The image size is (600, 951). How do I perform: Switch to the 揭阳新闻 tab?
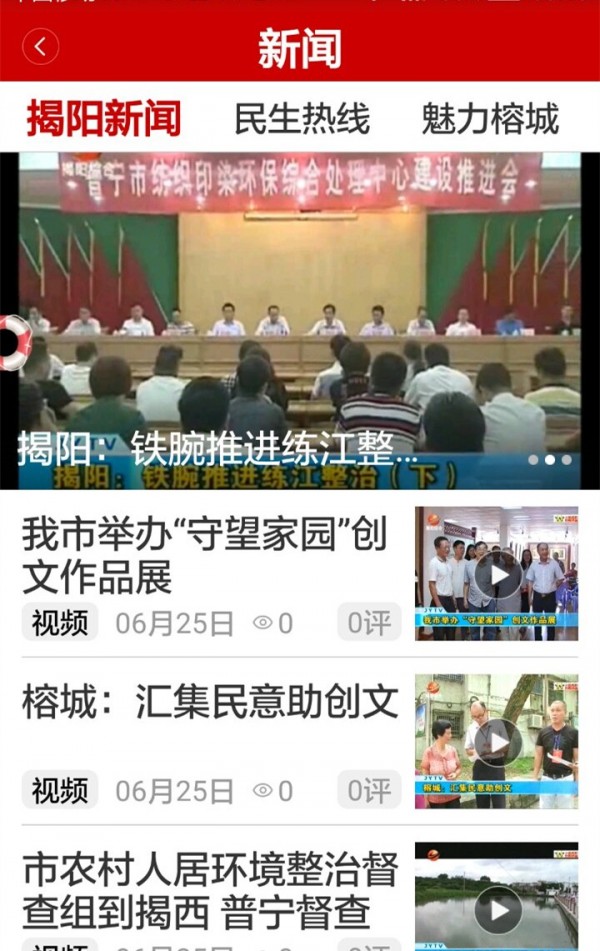coord(103,118)
